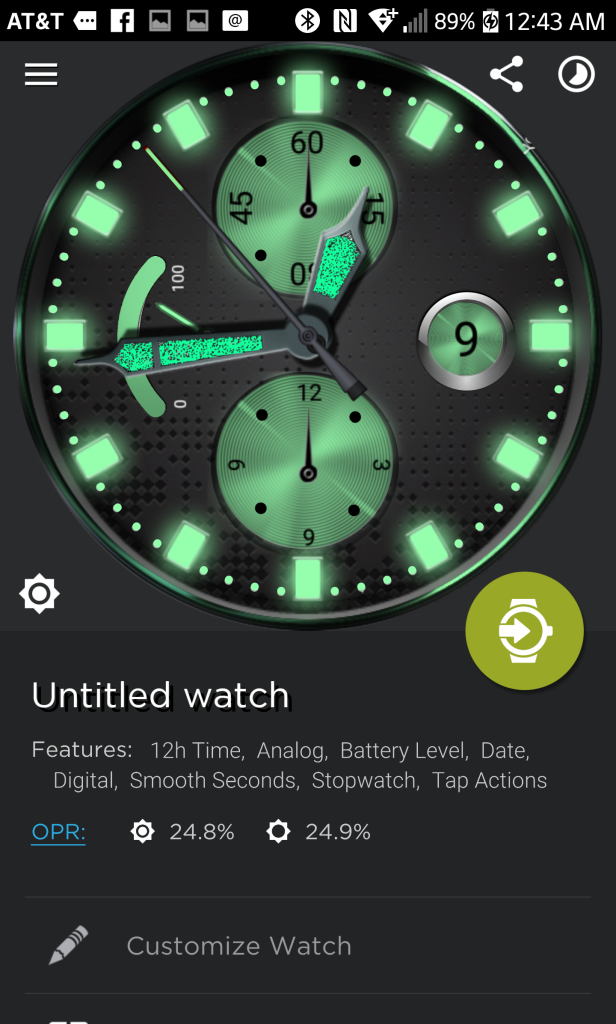Open the OPR link

click(x=58, y=832)
